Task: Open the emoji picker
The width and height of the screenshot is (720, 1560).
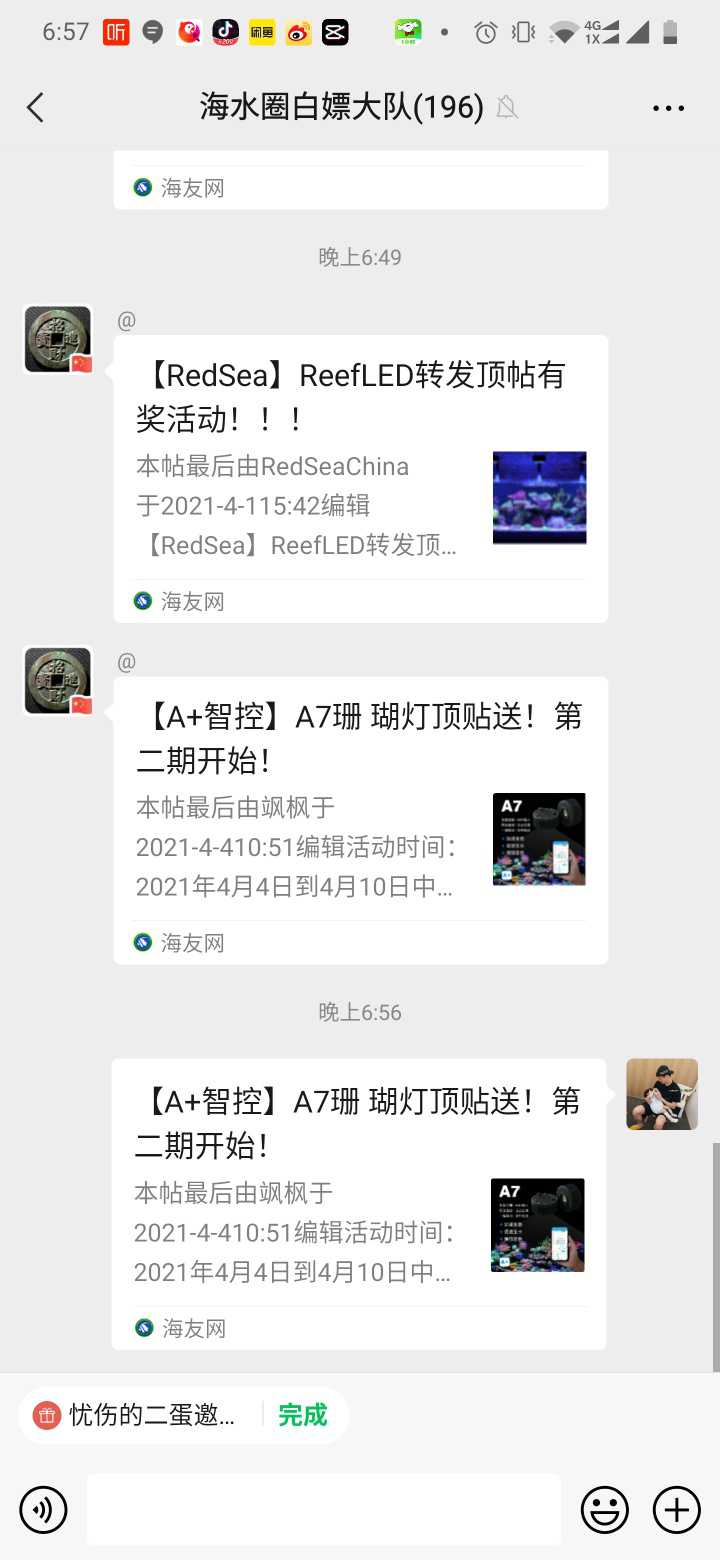Action: click(605, 1510)
